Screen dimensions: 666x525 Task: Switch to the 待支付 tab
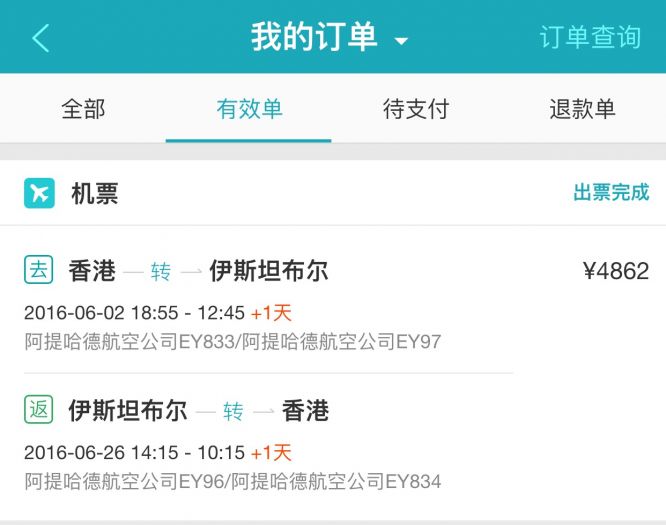416,109
